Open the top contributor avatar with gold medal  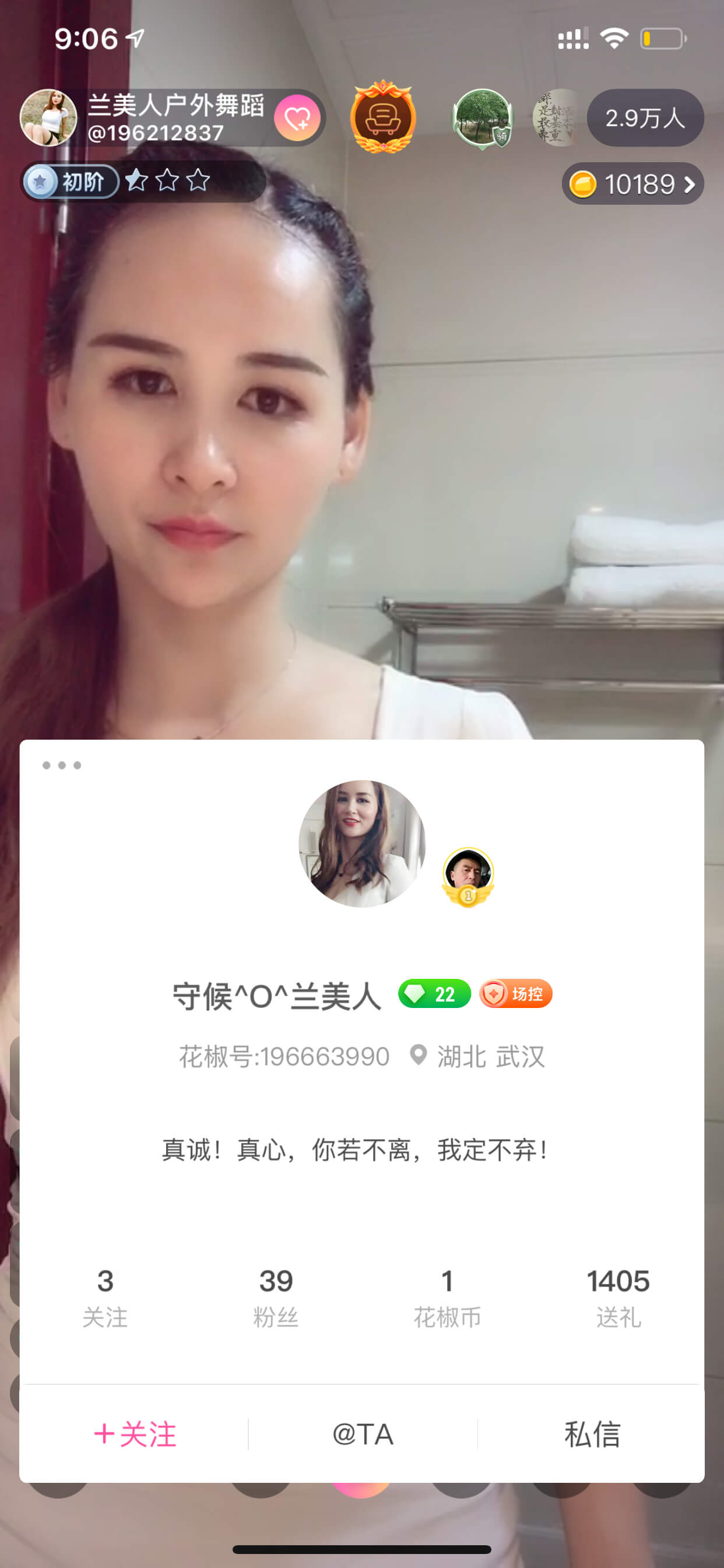pyautogui.click(x=468, y=877)
